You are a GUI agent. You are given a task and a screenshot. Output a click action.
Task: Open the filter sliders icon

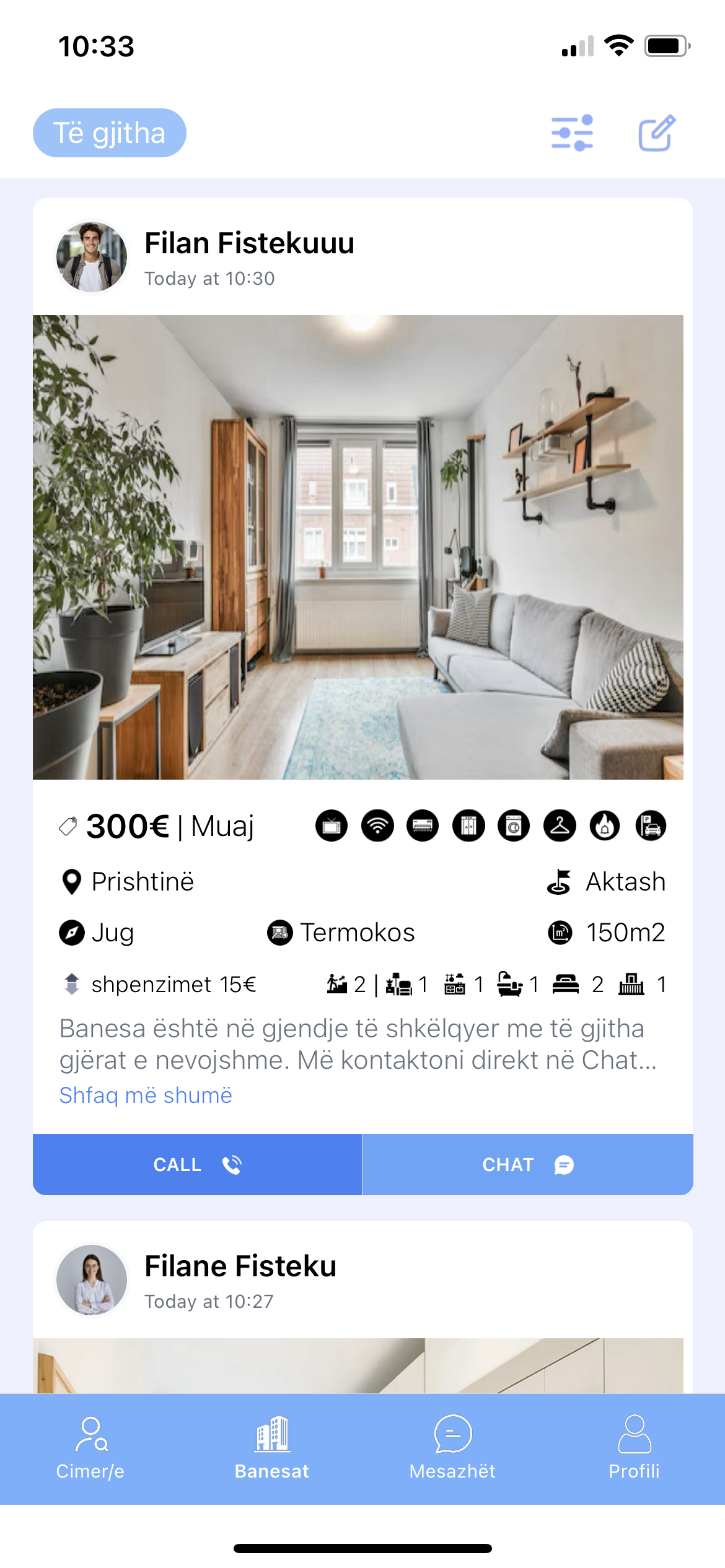point(572,133)
